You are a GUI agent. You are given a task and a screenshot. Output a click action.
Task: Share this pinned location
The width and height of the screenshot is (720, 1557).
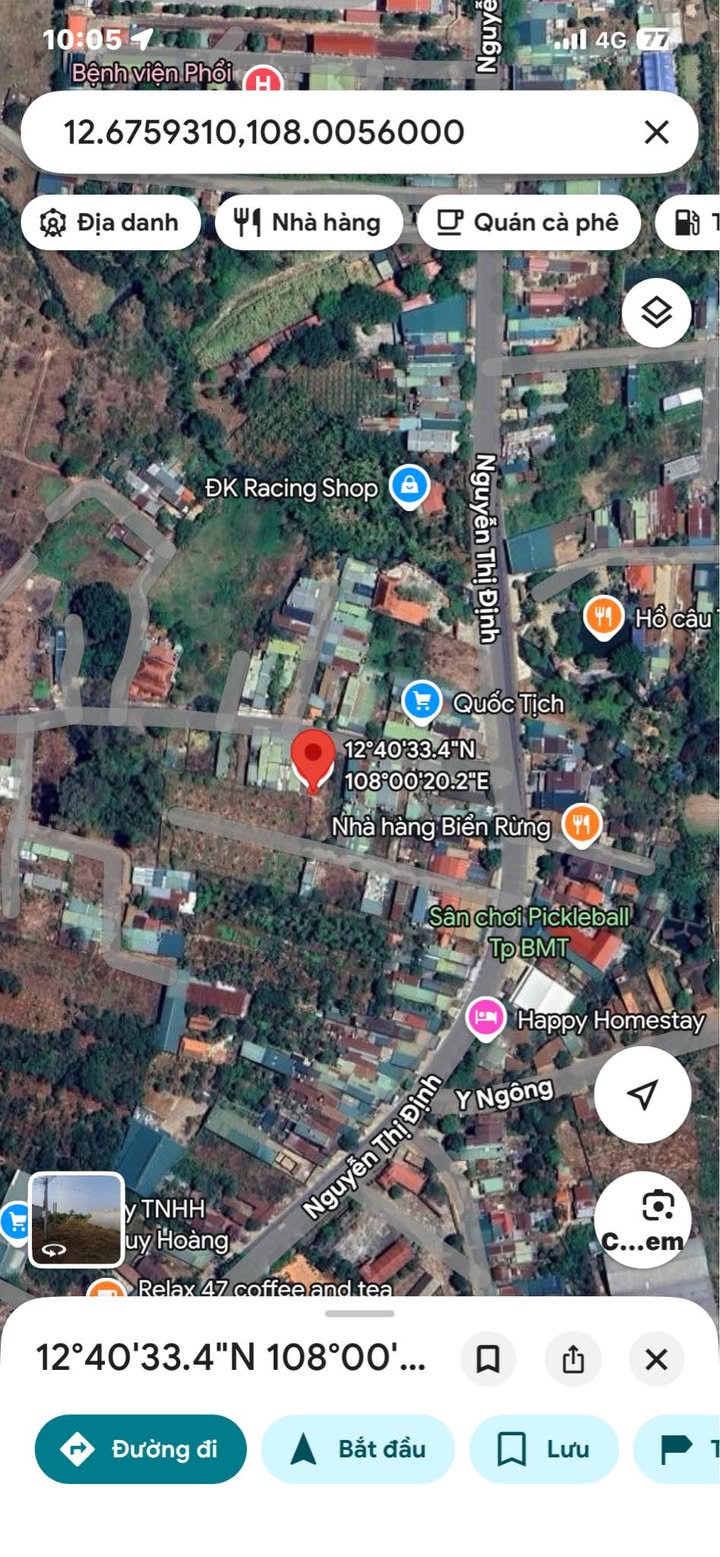[x=572, y=1359]
